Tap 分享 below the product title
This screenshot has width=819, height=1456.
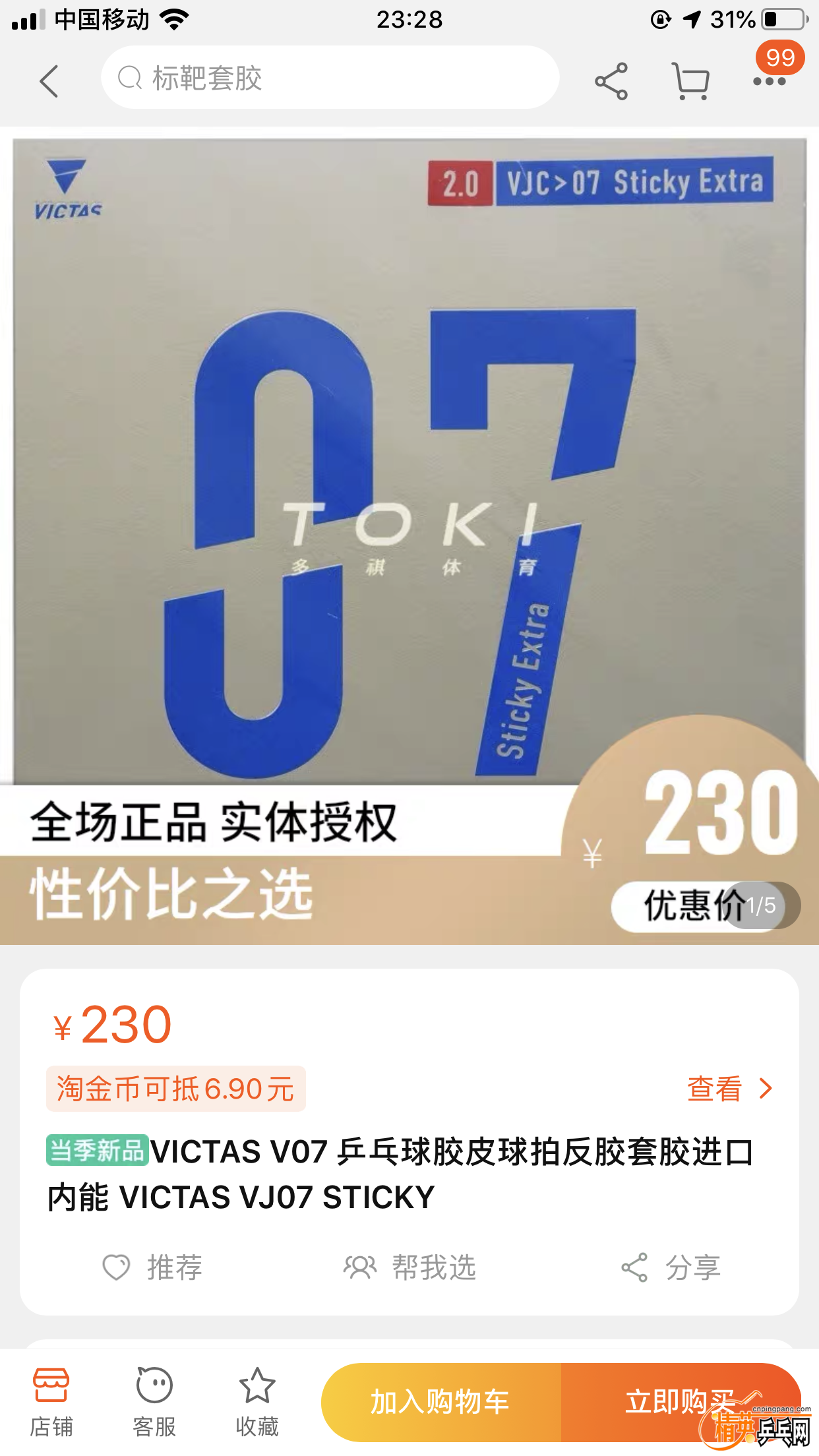[671, 1267]
